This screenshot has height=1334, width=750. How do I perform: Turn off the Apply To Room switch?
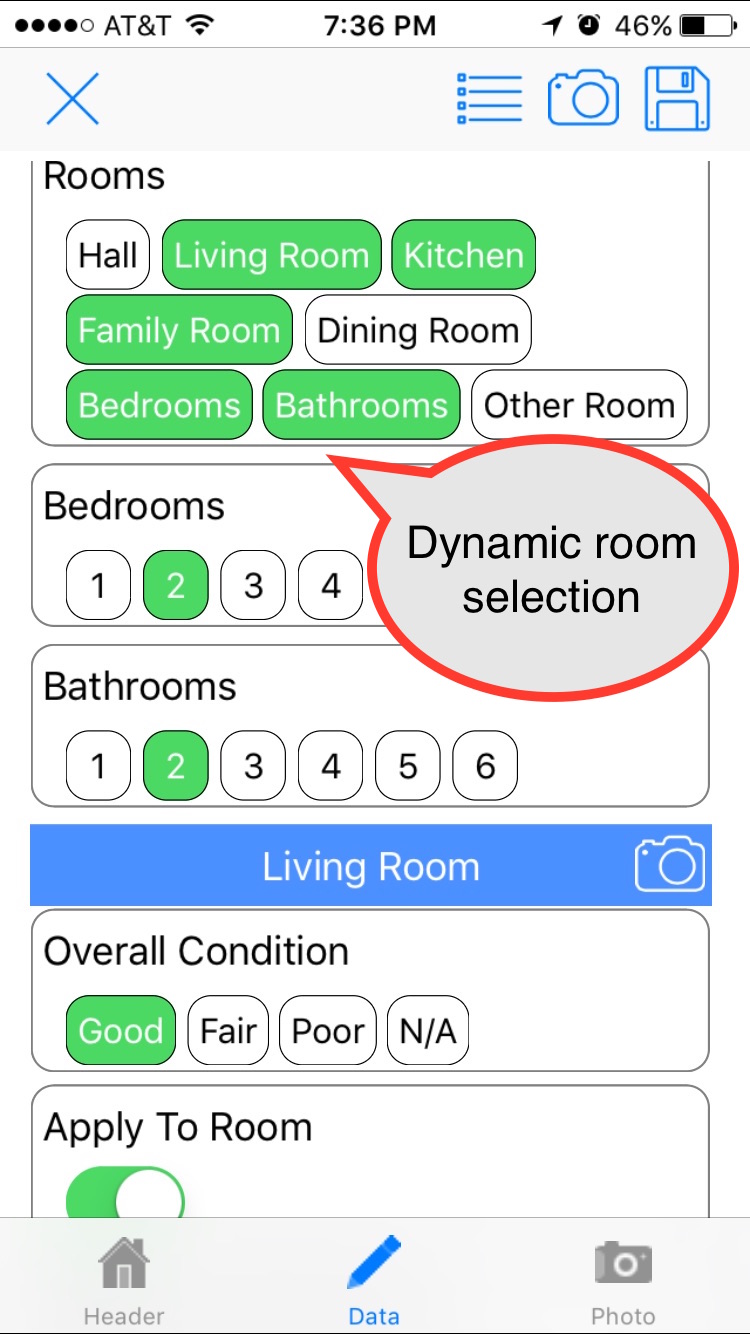click(x=126, y=1195)
